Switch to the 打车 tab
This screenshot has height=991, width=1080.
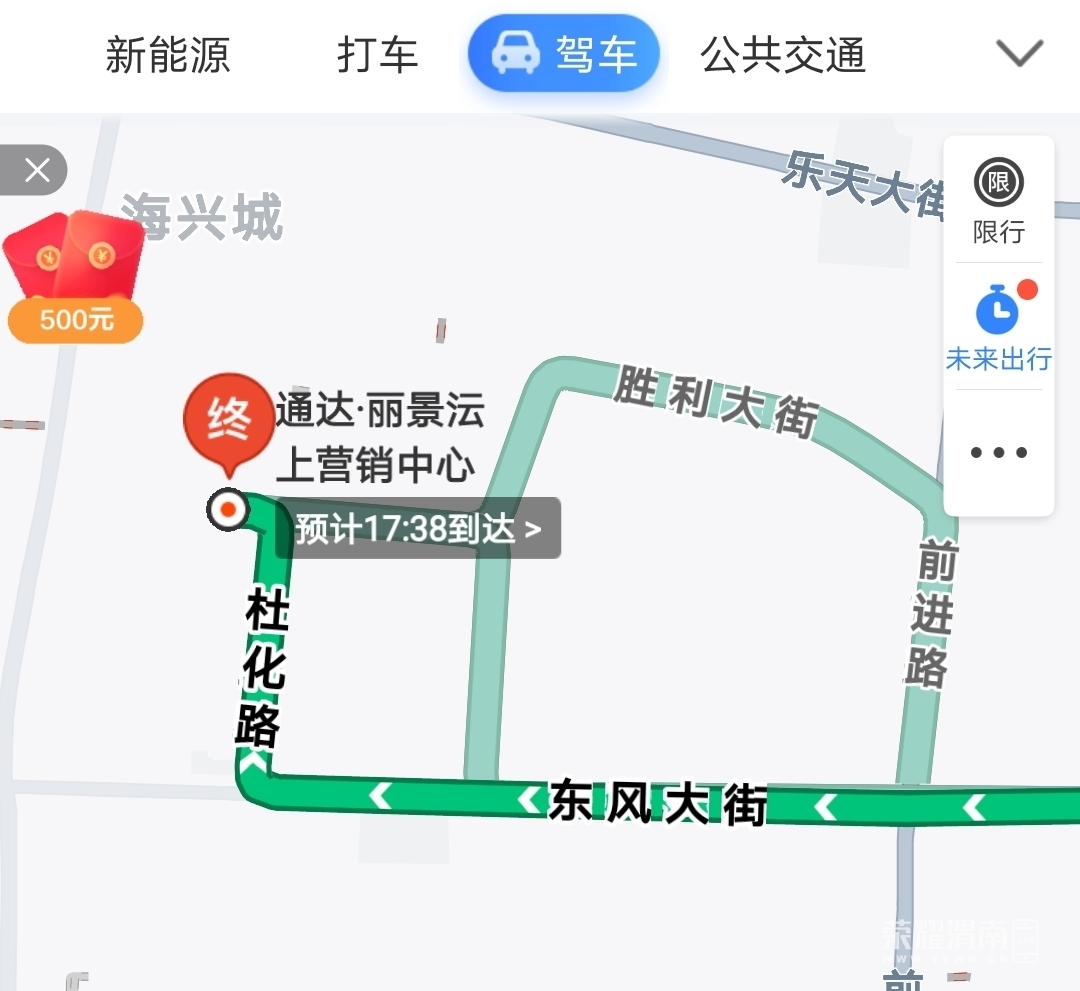click(x=377, y=55)
